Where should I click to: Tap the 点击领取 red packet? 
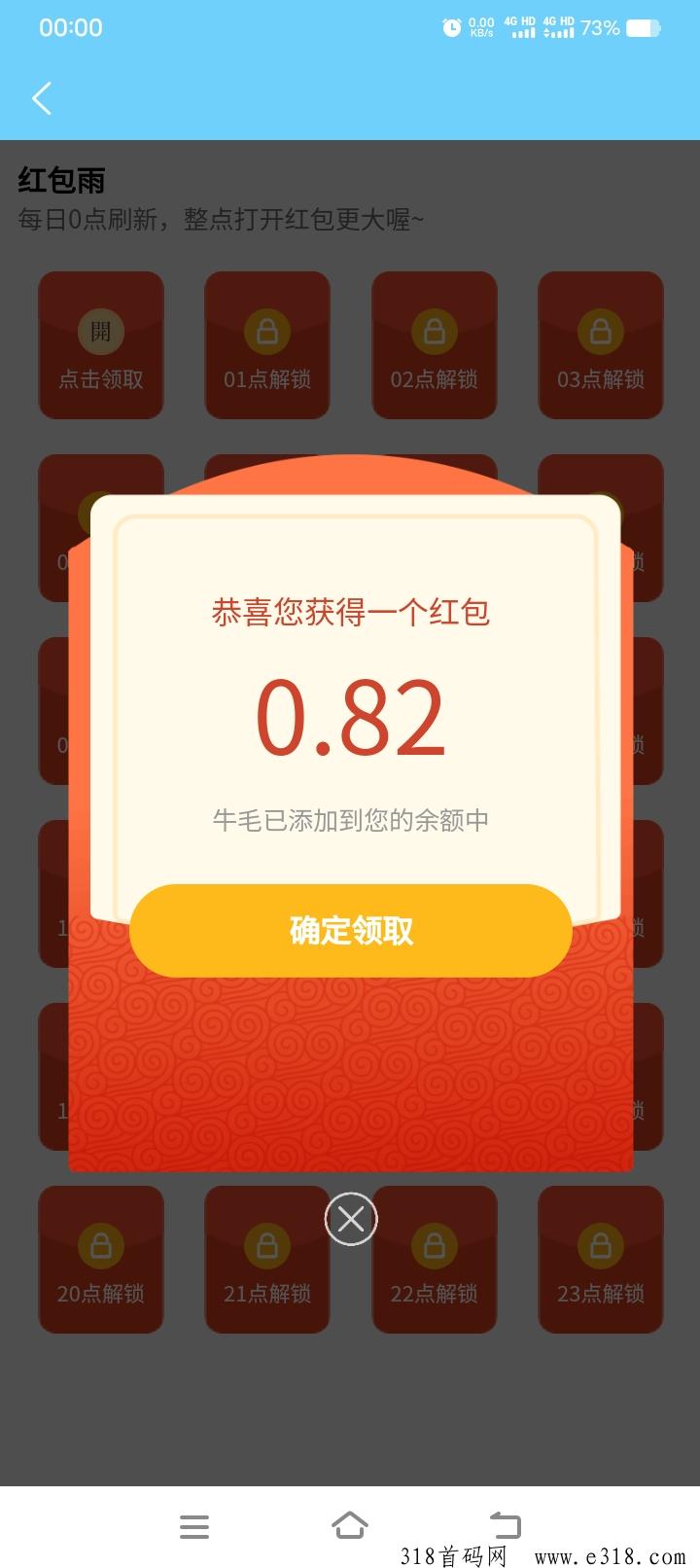tap(101, 346)
